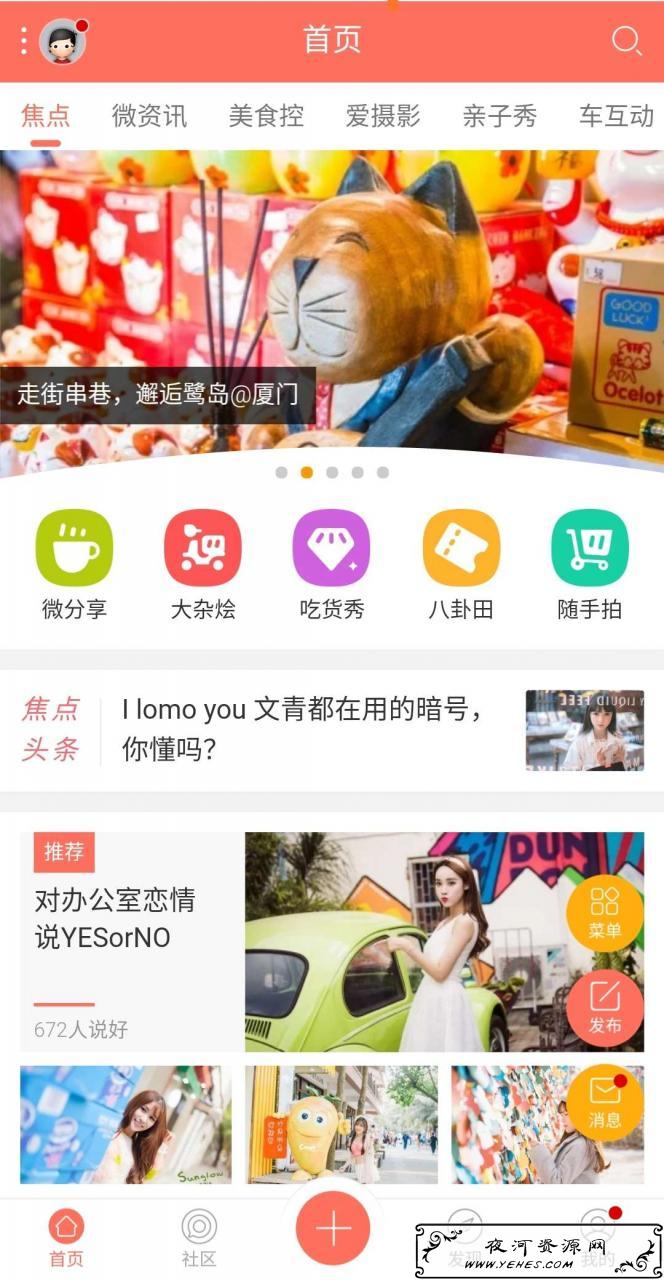Go to 吃货秀 section
The height and width of the screenshot is (1280, 664).
tap(331, 563)
